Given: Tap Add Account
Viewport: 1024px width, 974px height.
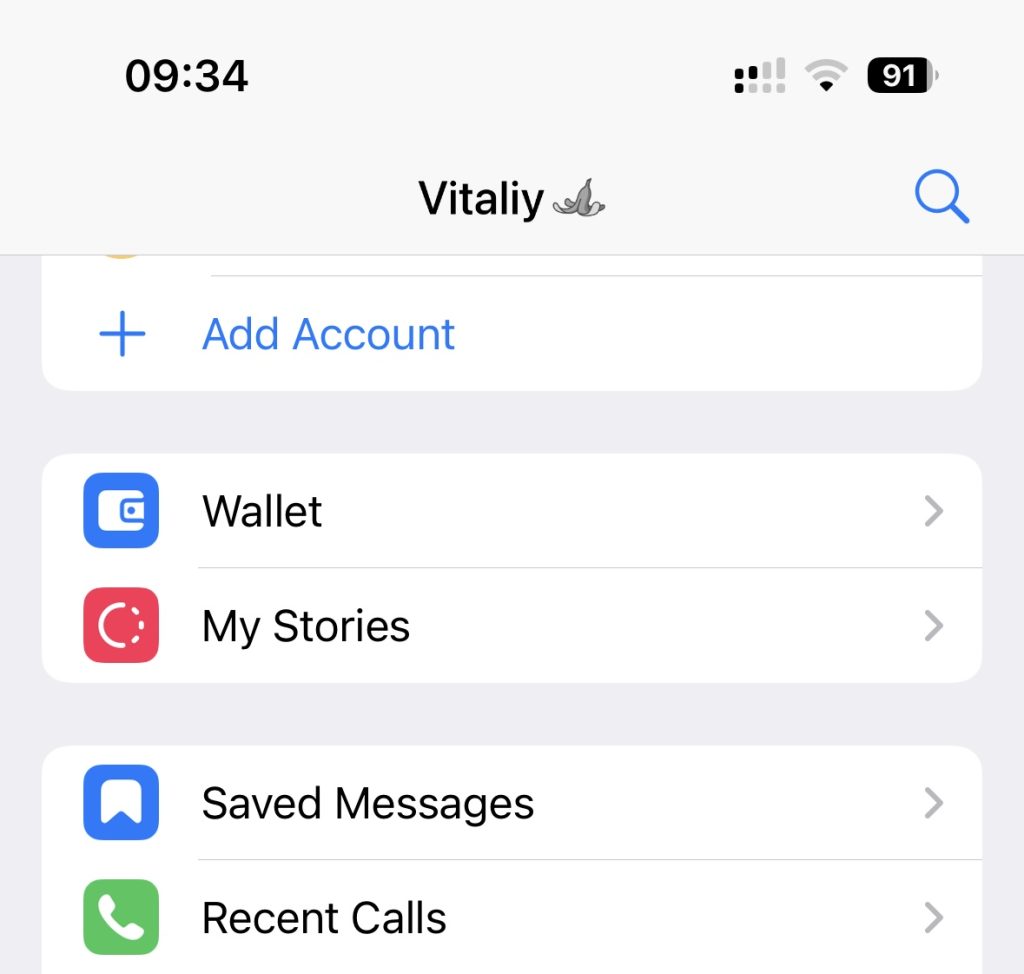Looking at the screenshot, I should point(328,334).
